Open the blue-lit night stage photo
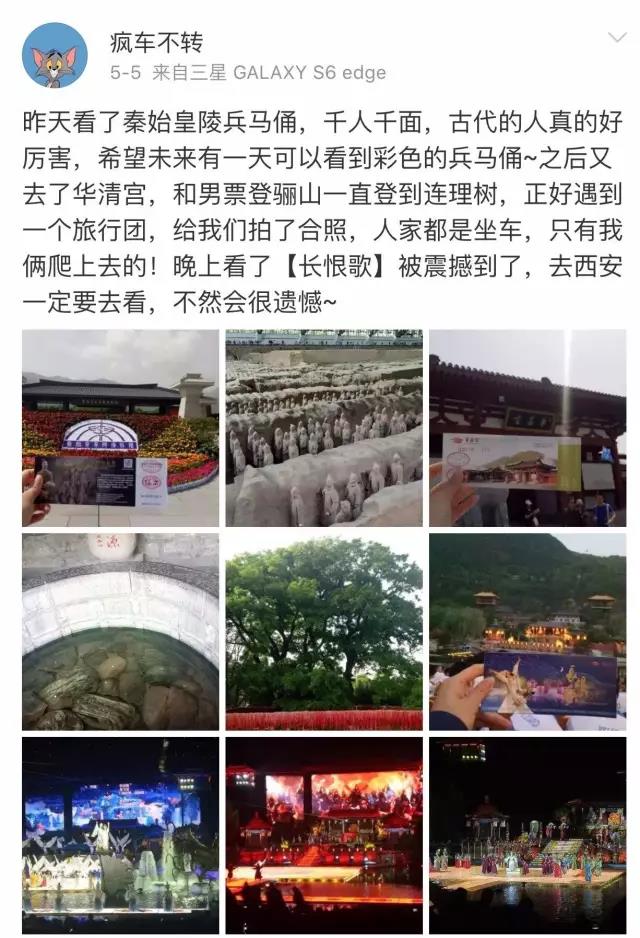Viewport: 640px width, 938px height. 120,834
